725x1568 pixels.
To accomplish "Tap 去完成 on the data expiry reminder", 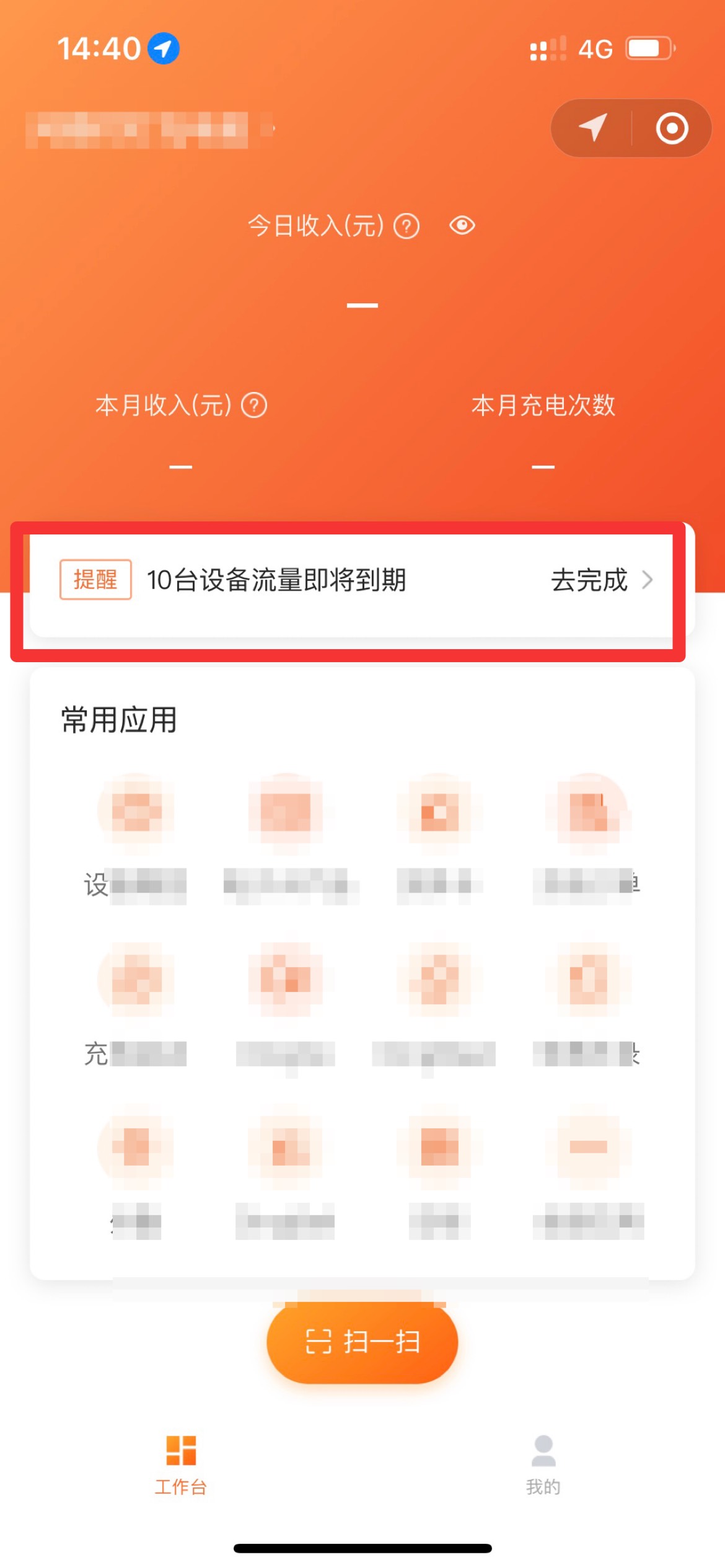I will pos(600,580).
